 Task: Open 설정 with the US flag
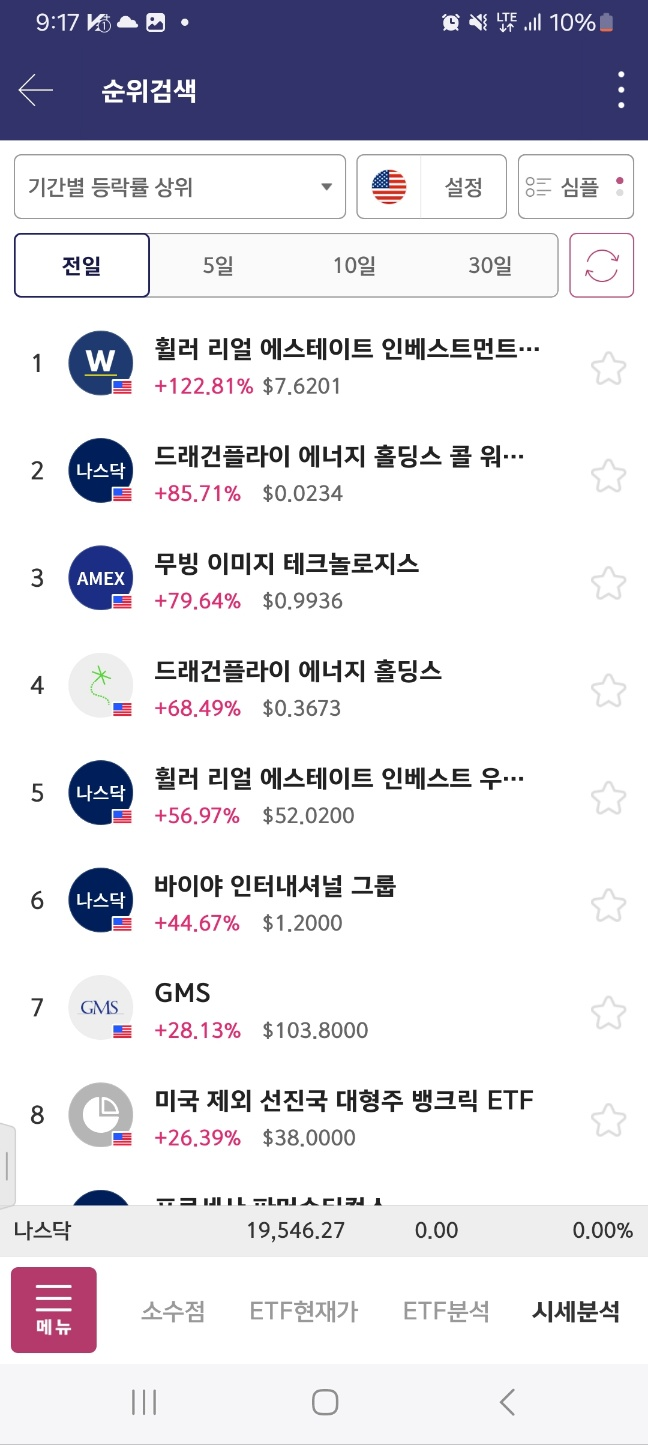pos(432,187)
